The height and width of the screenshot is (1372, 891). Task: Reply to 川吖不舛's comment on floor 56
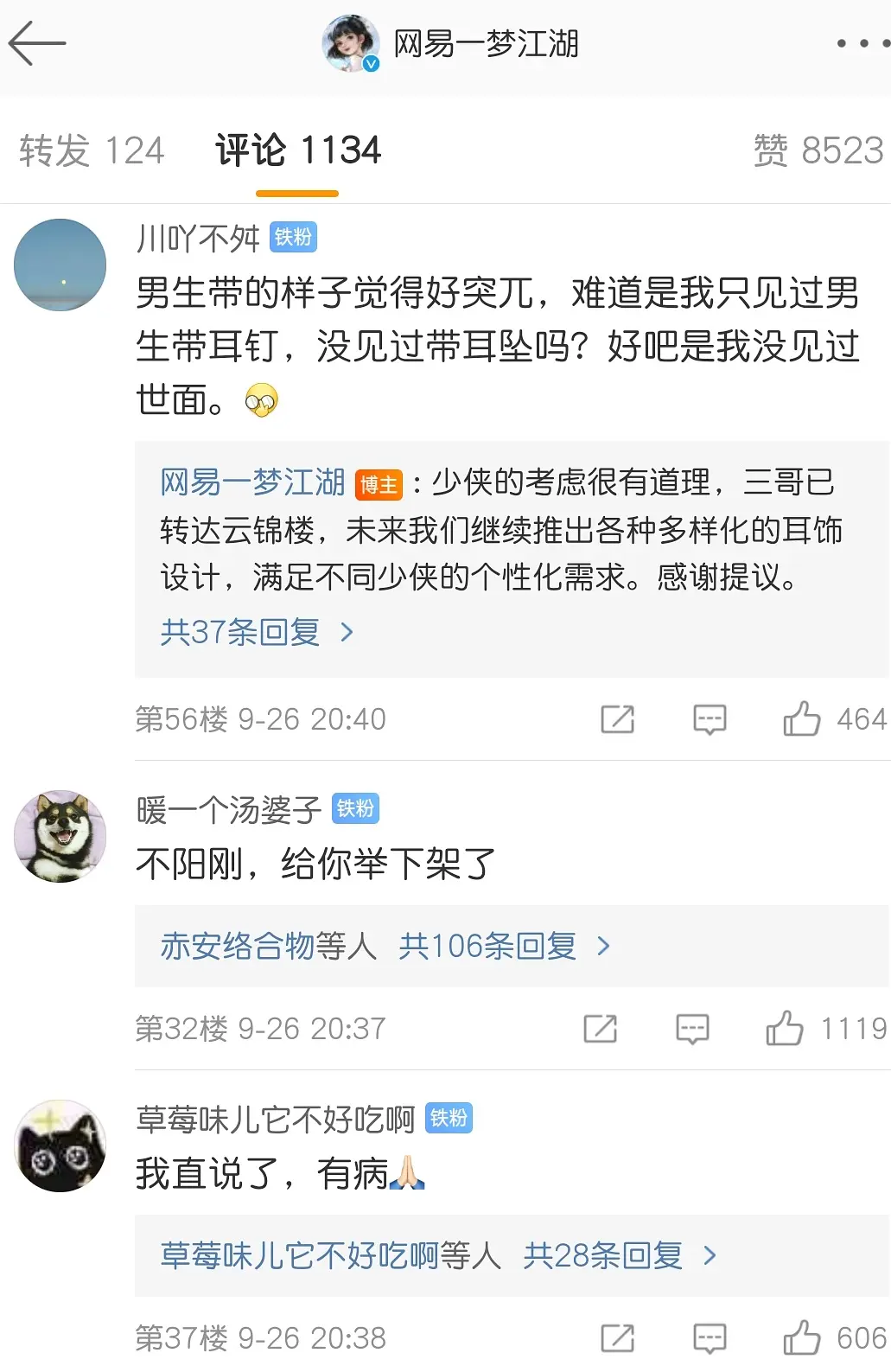pos(710,719)
